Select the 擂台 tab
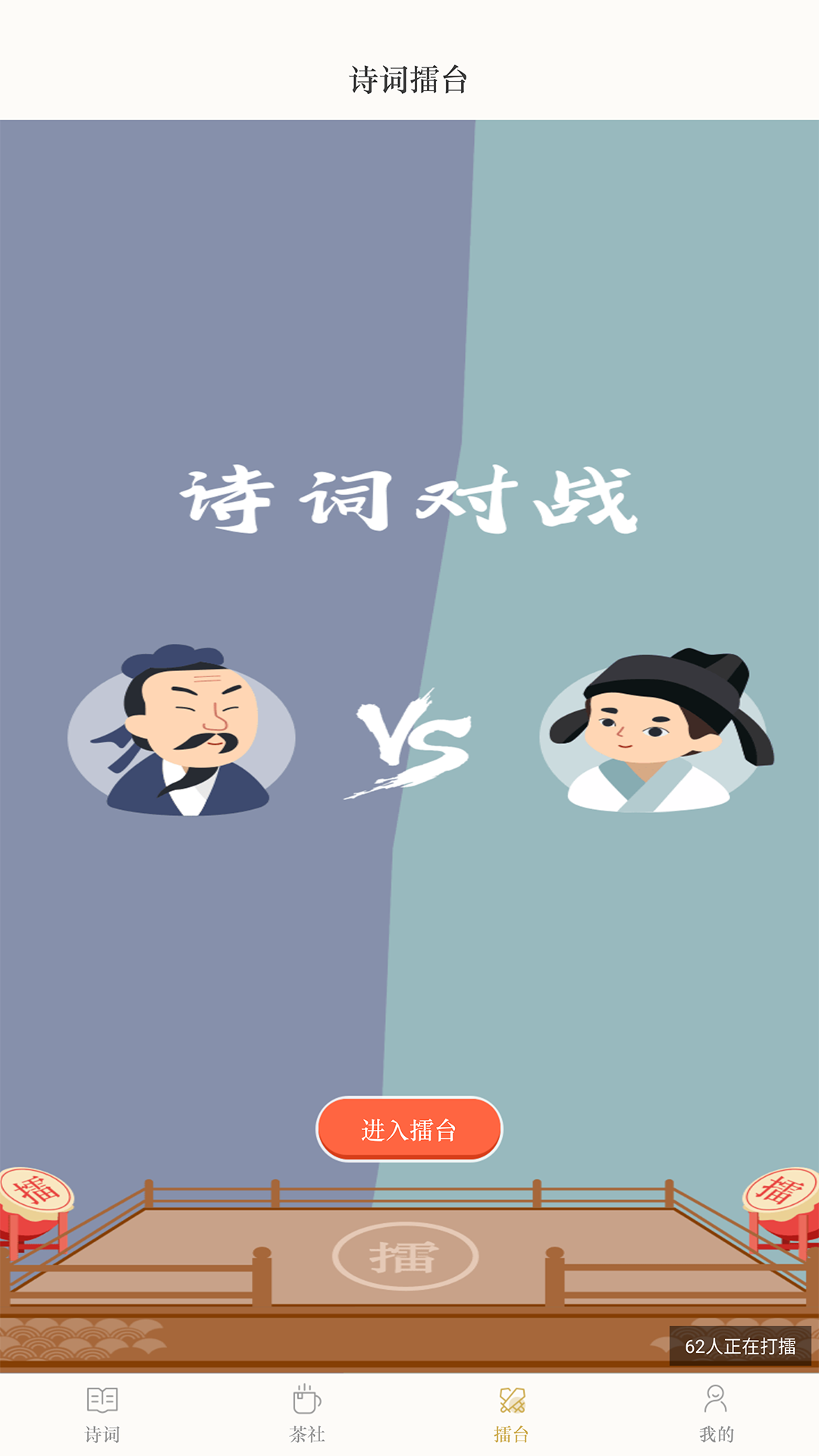Screen dimensions: 819x1456 pyautogui.click(x=512, y=1414)
